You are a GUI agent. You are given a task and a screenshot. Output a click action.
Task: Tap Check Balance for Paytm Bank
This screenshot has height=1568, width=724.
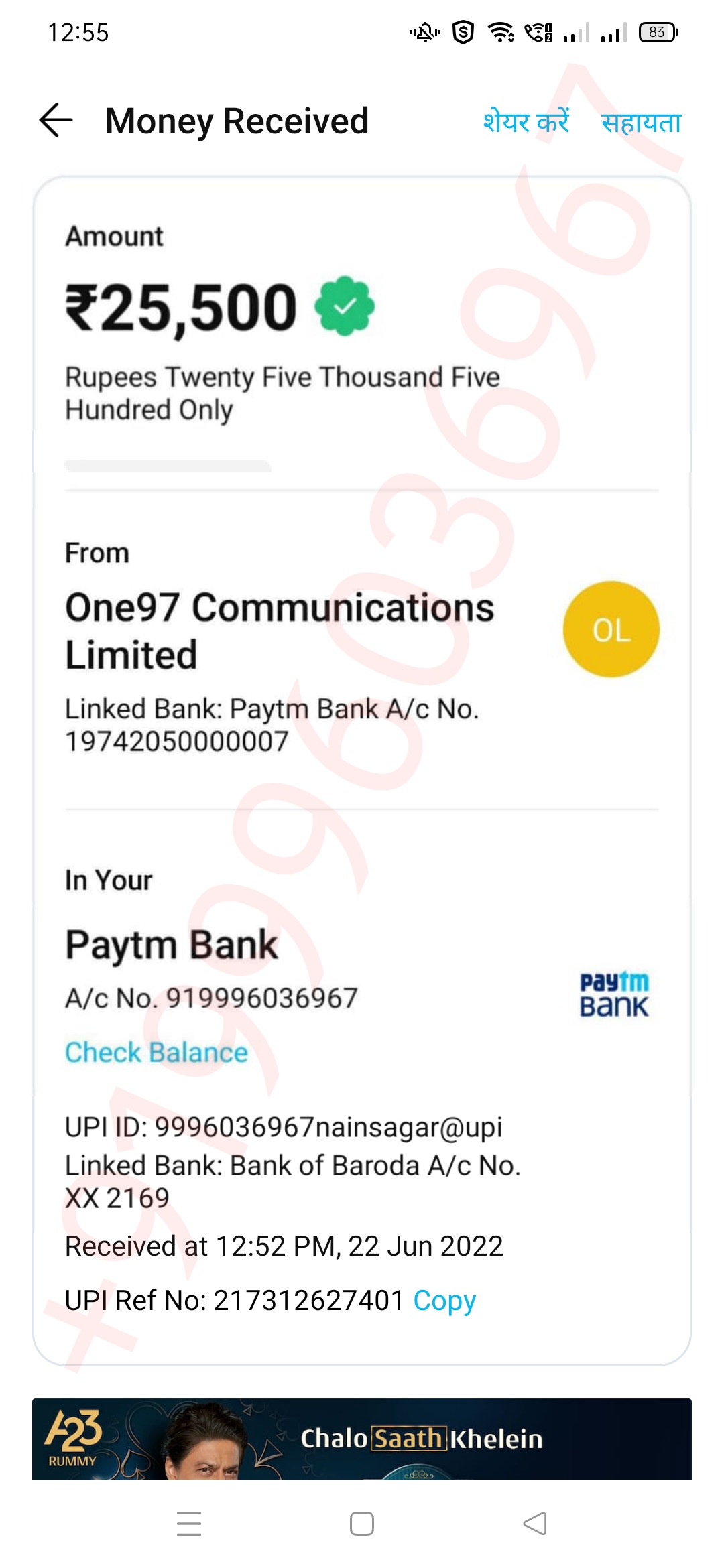tap(156, 1052)
